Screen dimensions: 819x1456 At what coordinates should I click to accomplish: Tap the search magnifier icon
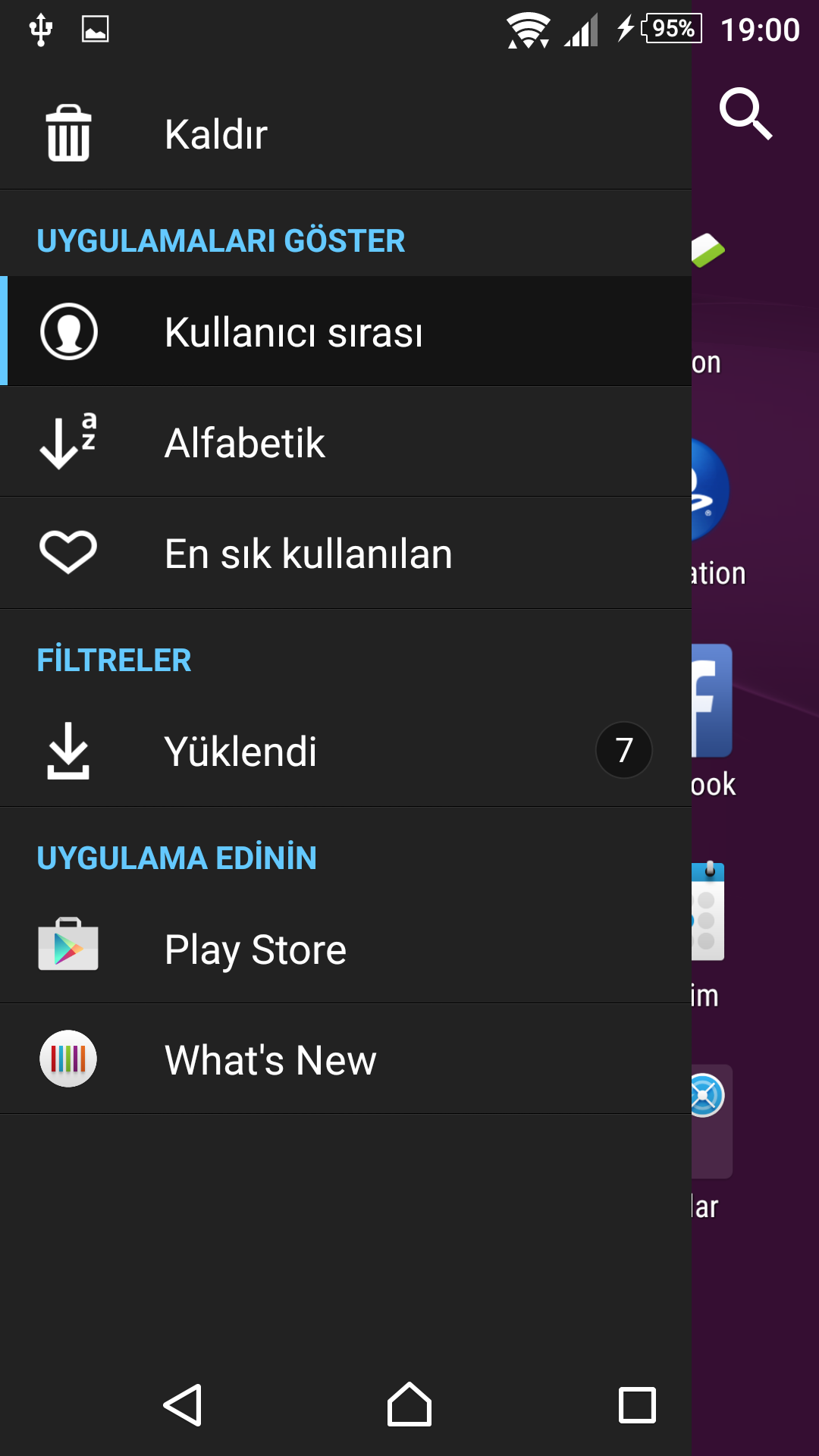coord(746,114)
